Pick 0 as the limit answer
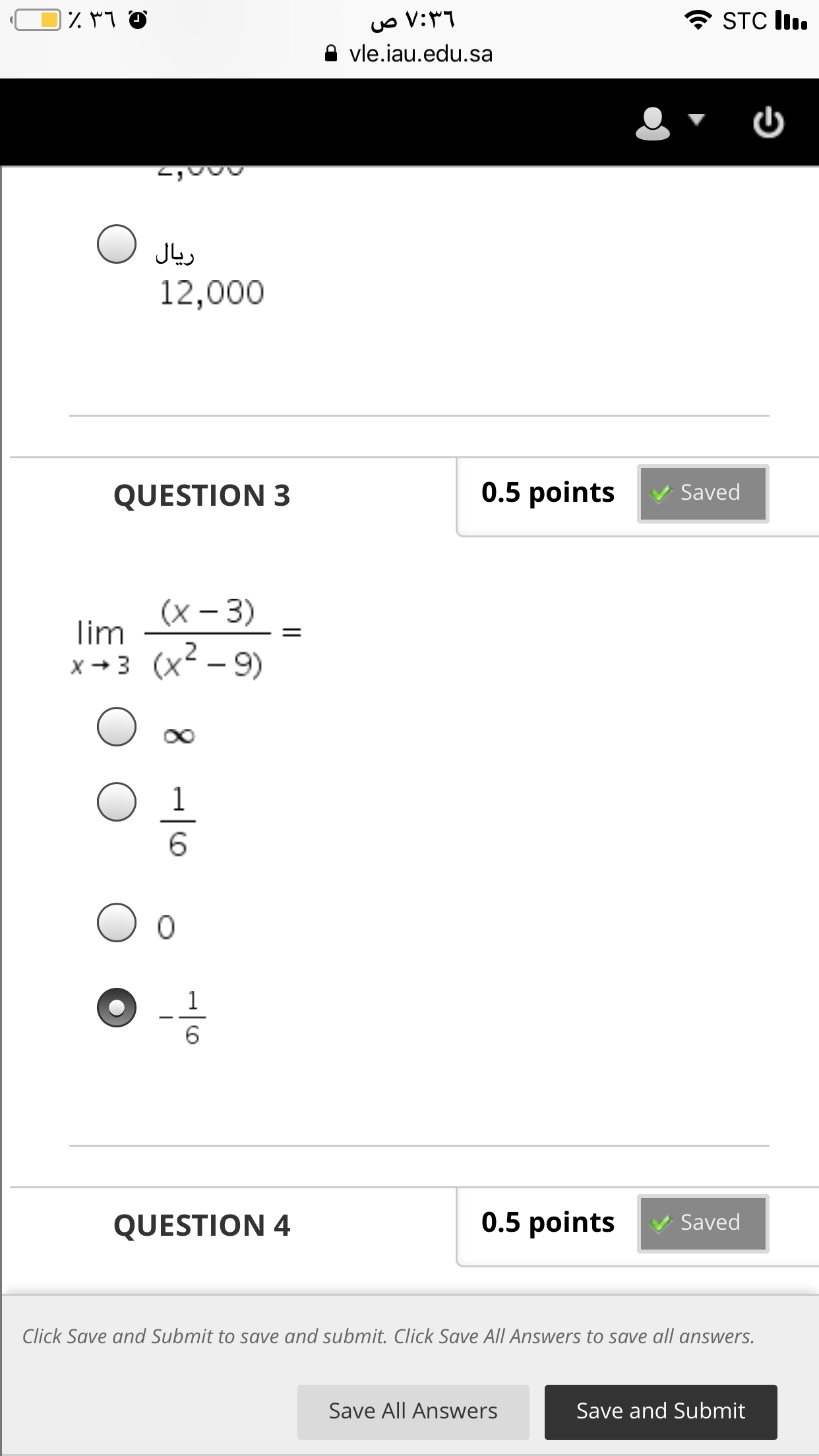 (x=117, y=923)
